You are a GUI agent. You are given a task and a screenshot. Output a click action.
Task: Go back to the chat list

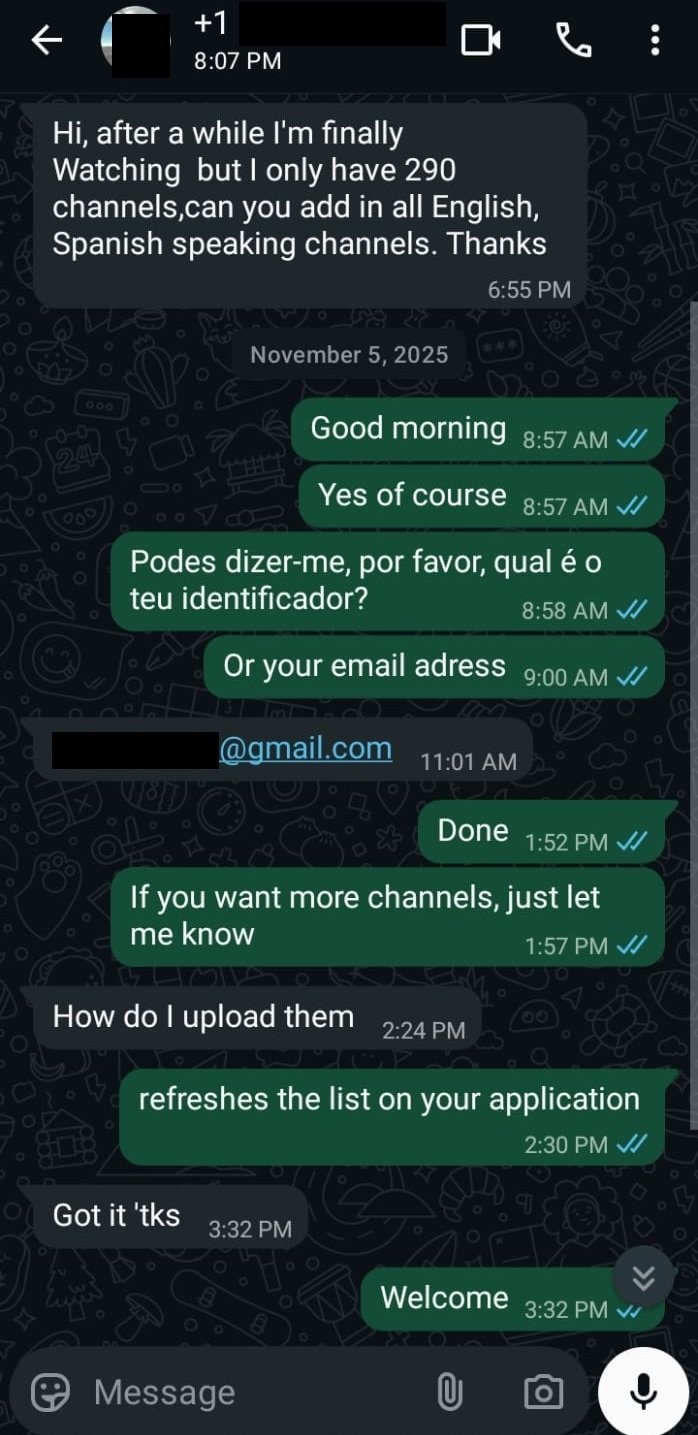tap(46, 41)
